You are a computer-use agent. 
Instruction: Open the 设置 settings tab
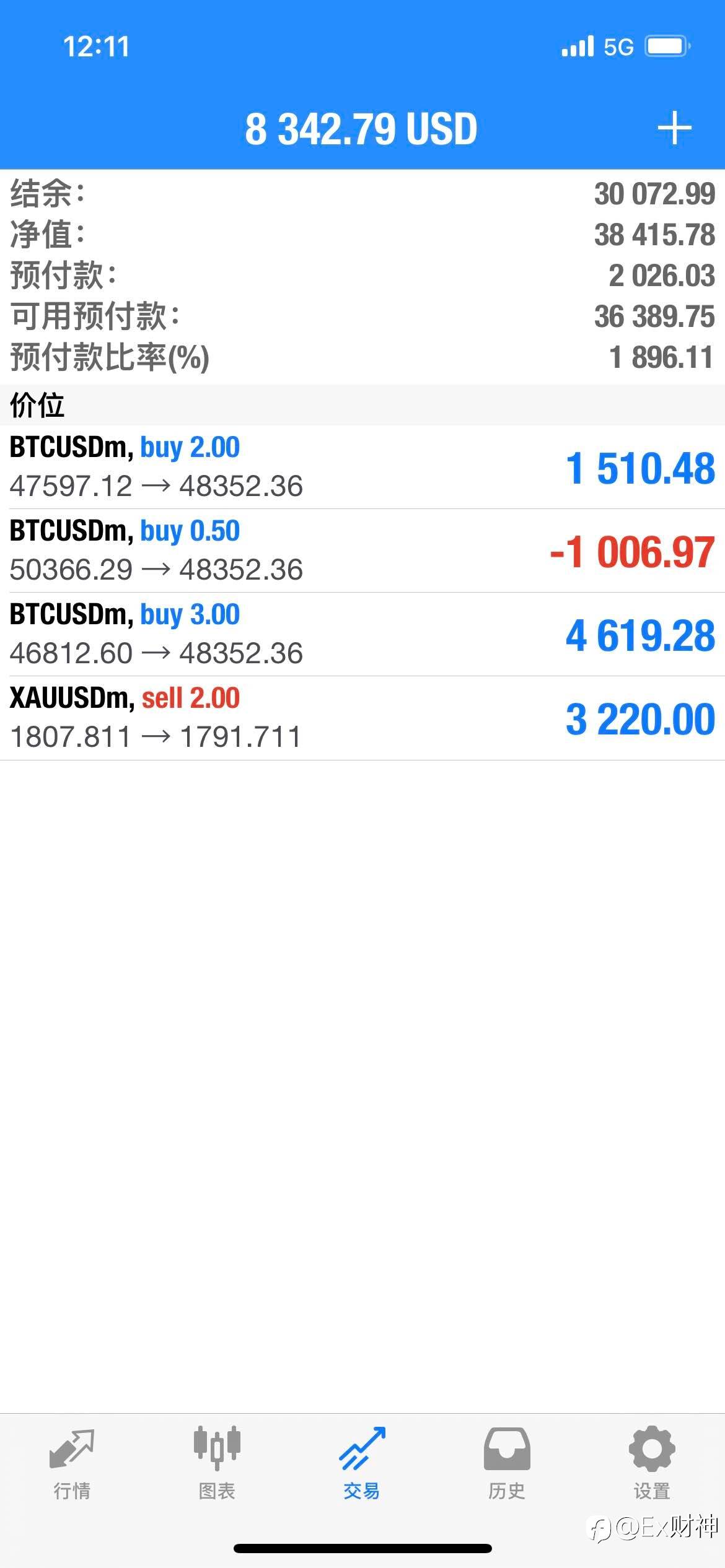[x=652, y=1464]
